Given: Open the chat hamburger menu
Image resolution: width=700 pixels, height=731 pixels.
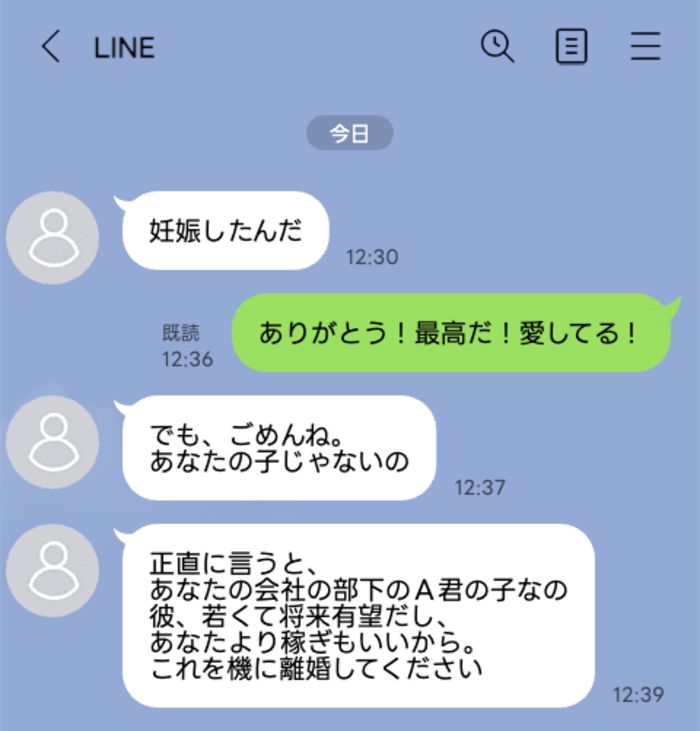Looking at the screenshot, I should (645, 47).
